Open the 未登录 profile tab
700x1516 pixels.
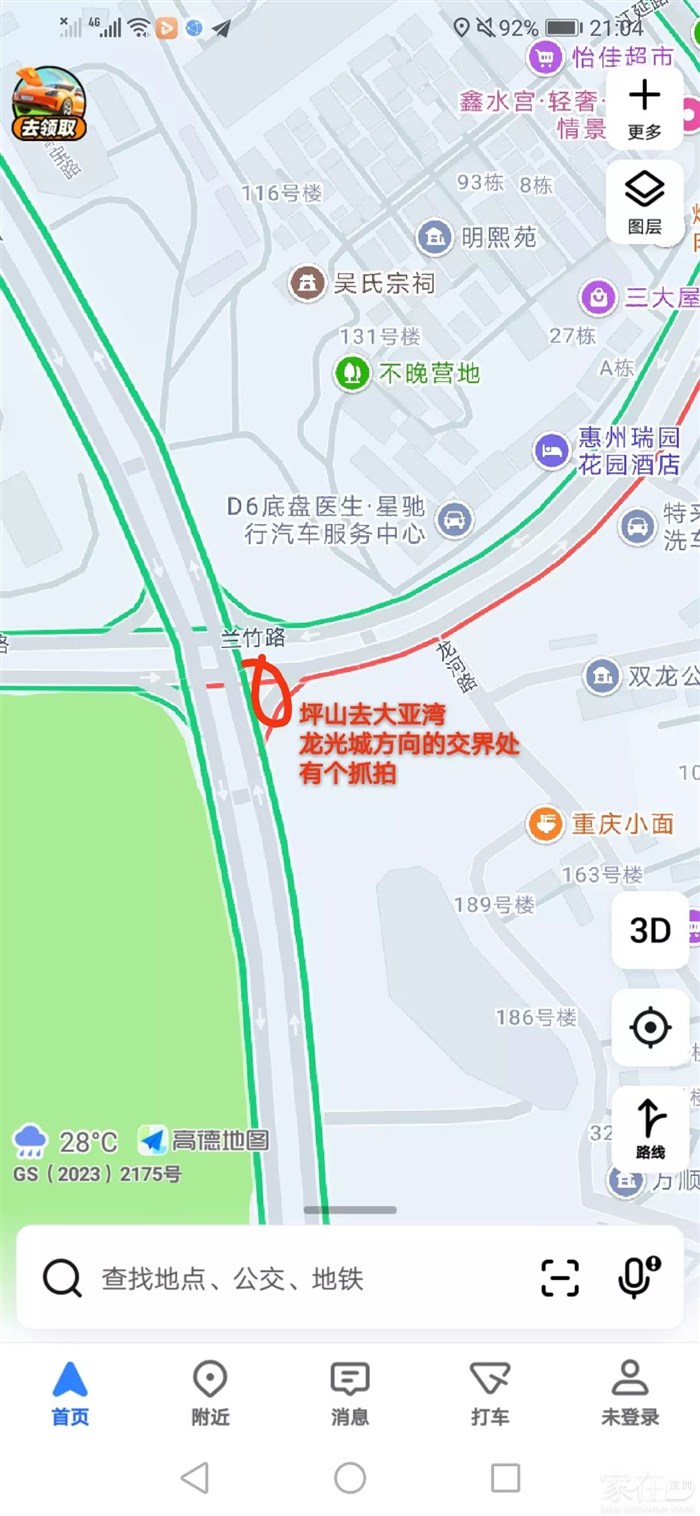630,1391
